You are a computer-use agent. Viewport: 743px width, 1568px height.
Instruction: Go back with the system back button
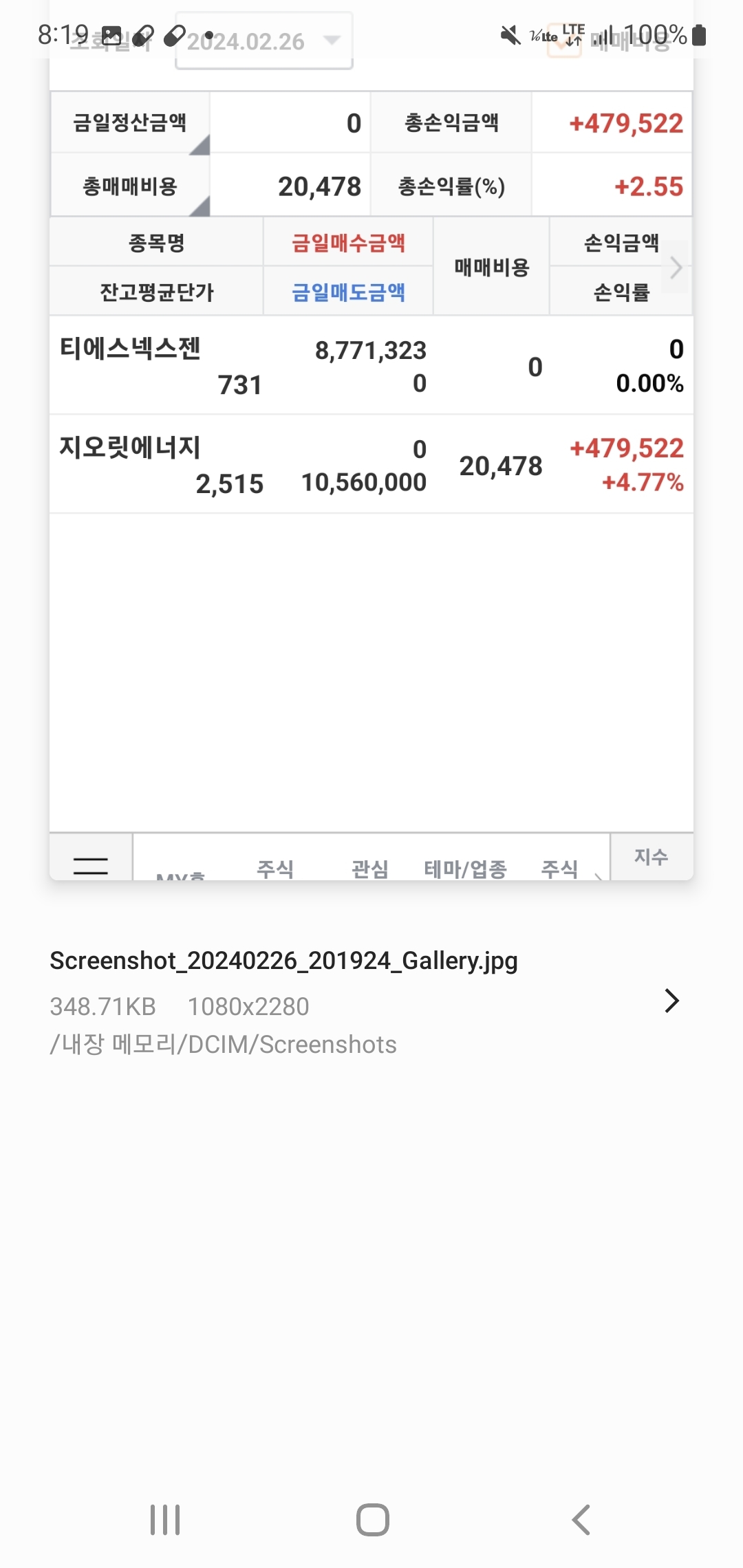point(581,1520)
